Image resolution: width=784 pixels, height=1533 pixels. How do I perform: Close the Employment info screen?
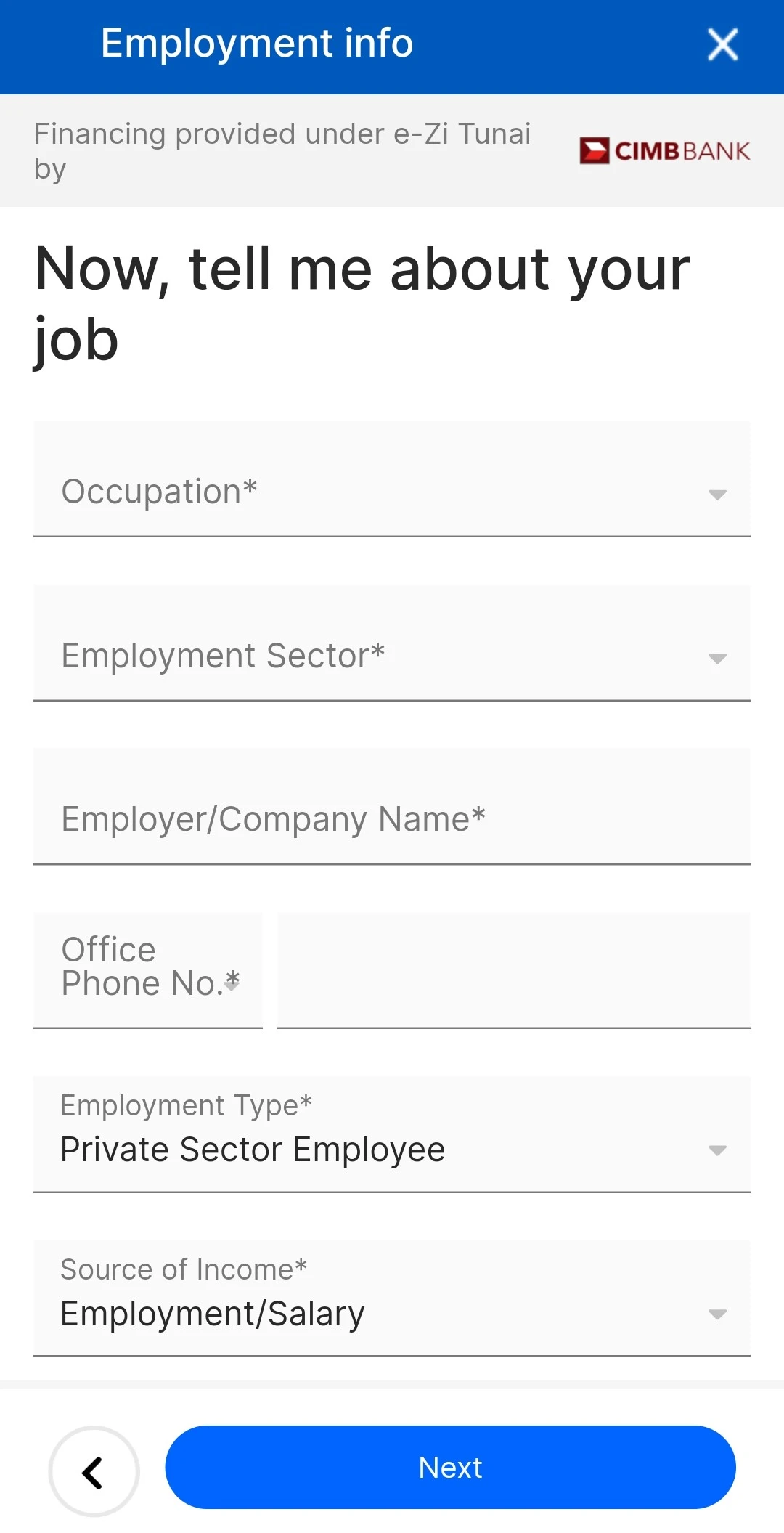point(722,44)
